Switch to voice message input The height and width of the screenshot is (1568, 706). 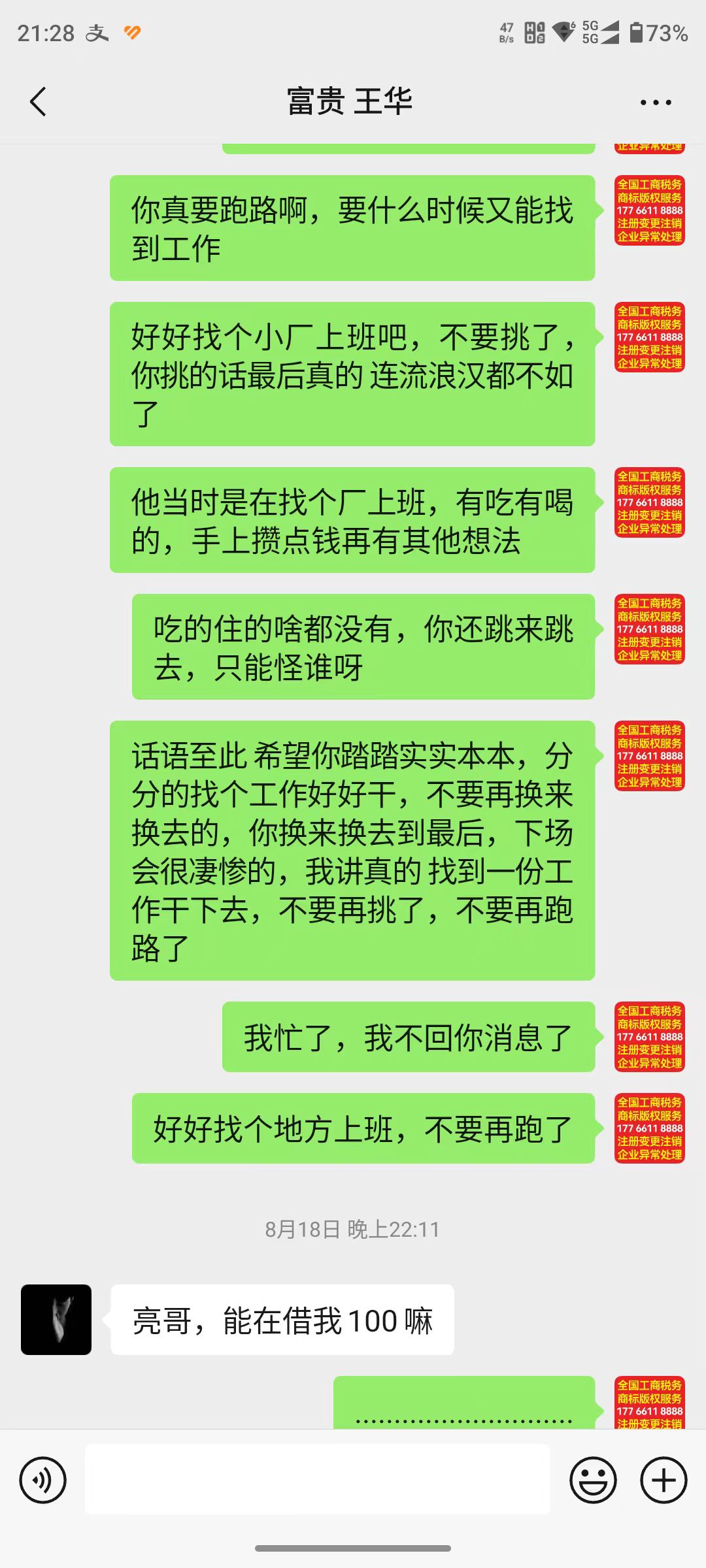pyautogui.click(x=43, y=1480)
